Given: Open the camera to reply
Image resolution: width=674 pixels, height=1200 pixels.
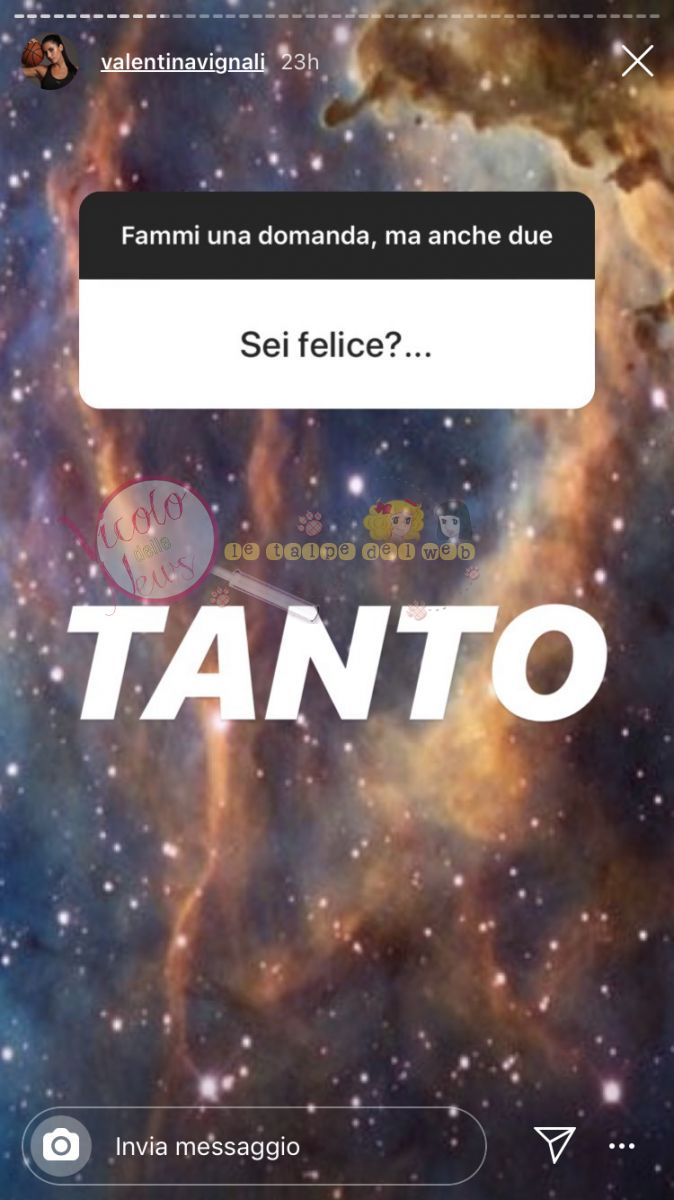Looking at the screenshot, I should 61,1145.
